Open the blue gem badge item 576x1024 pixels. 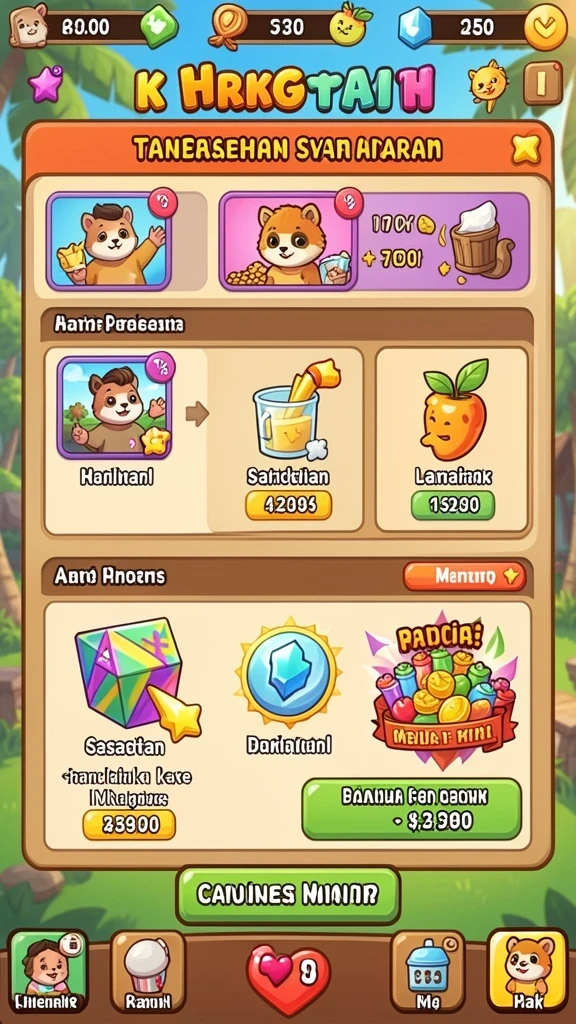pos(288,674)
